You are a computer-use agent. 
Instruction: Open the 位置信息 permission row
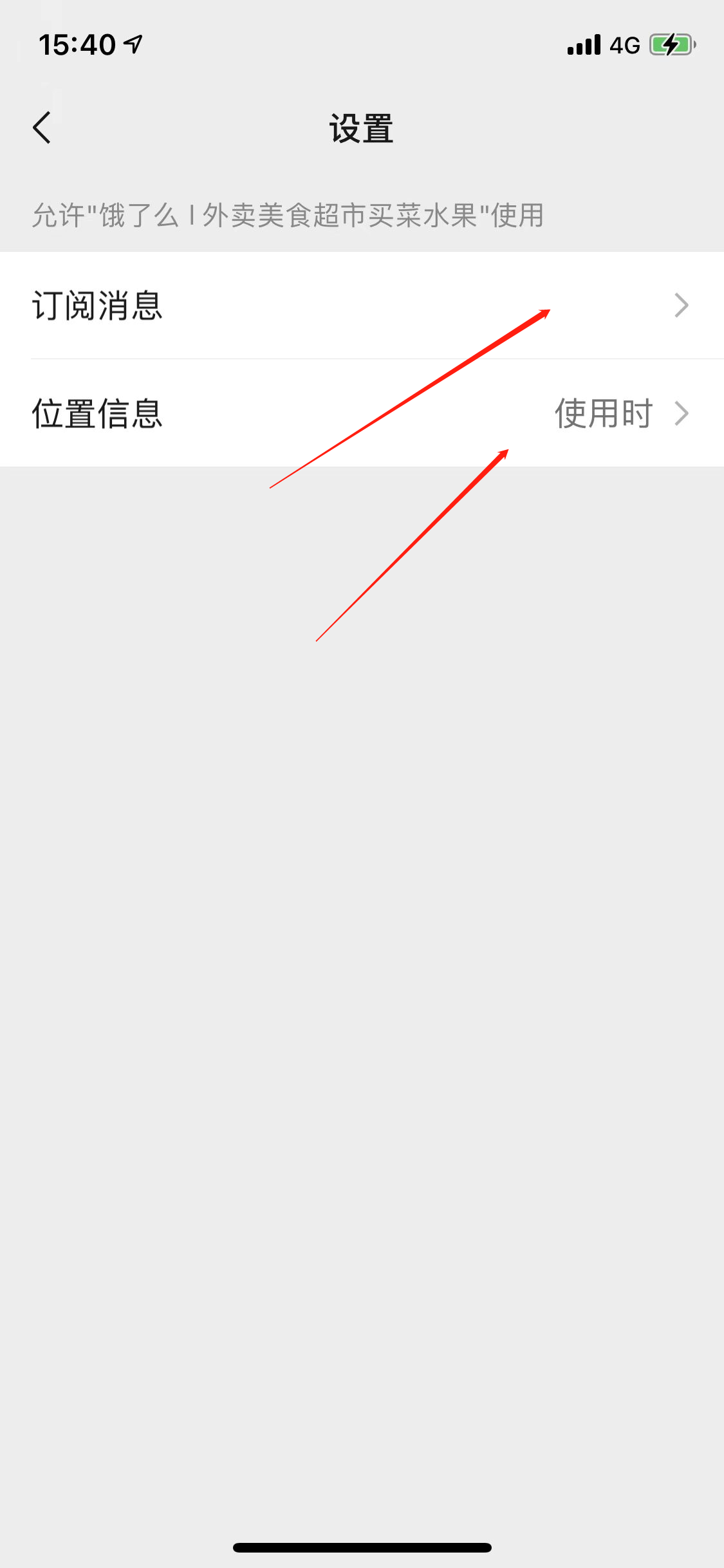click(x=362, y=413)
